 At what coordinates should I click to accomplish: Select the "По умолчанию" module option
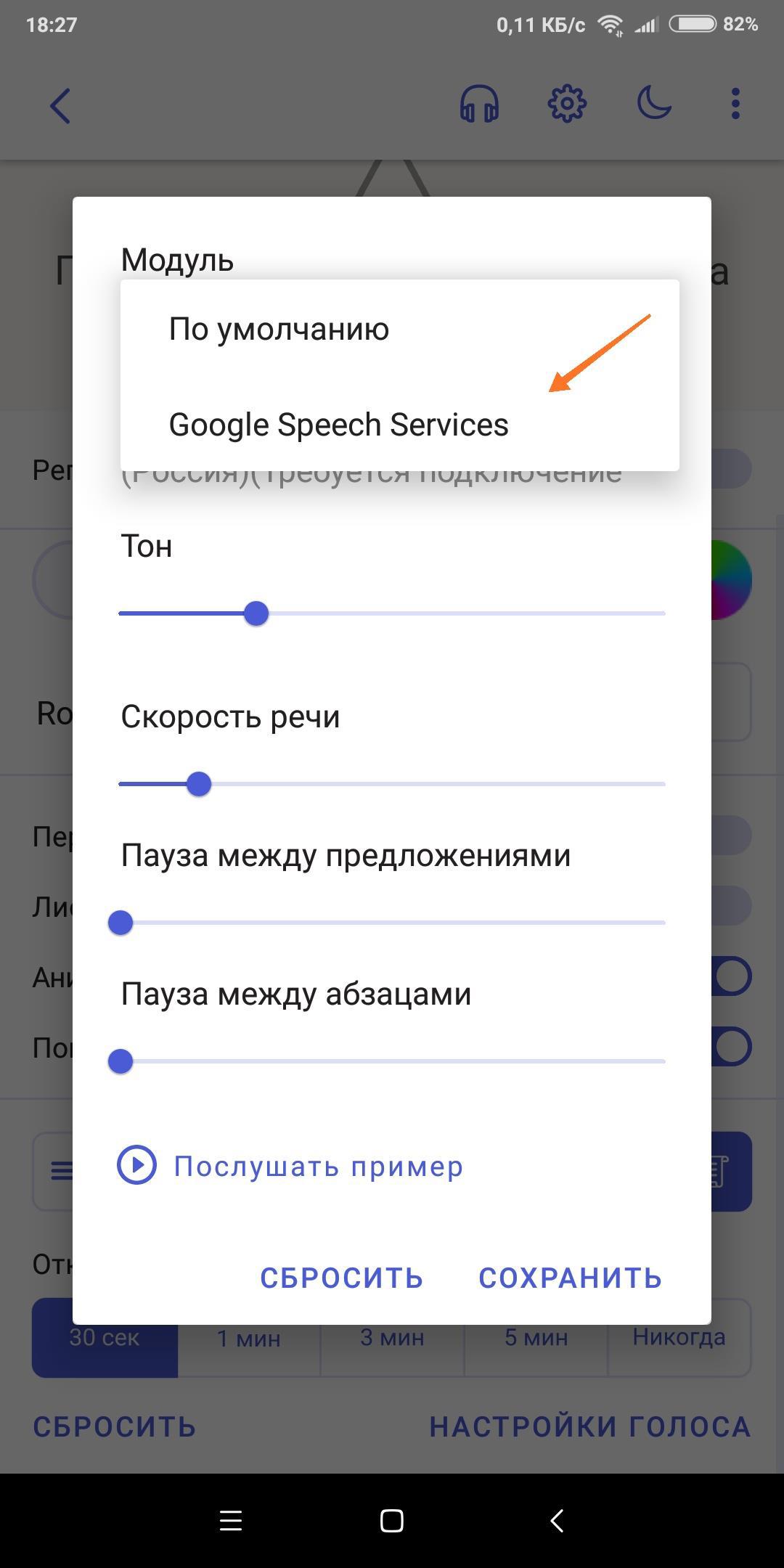tap(399, 329)
